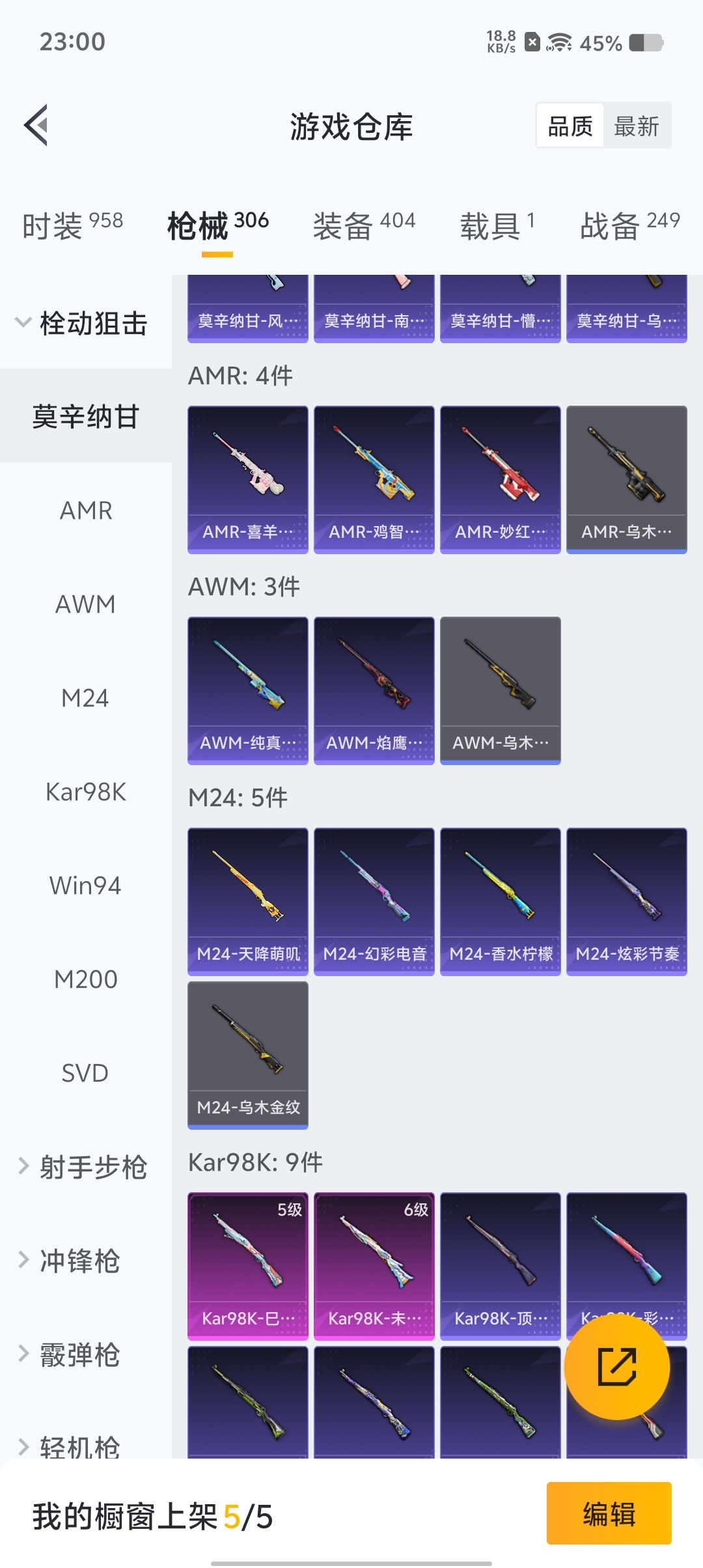703x1568 pixels.
Task: Open the AMR-喜羊 skin tile
Action: 248,479
